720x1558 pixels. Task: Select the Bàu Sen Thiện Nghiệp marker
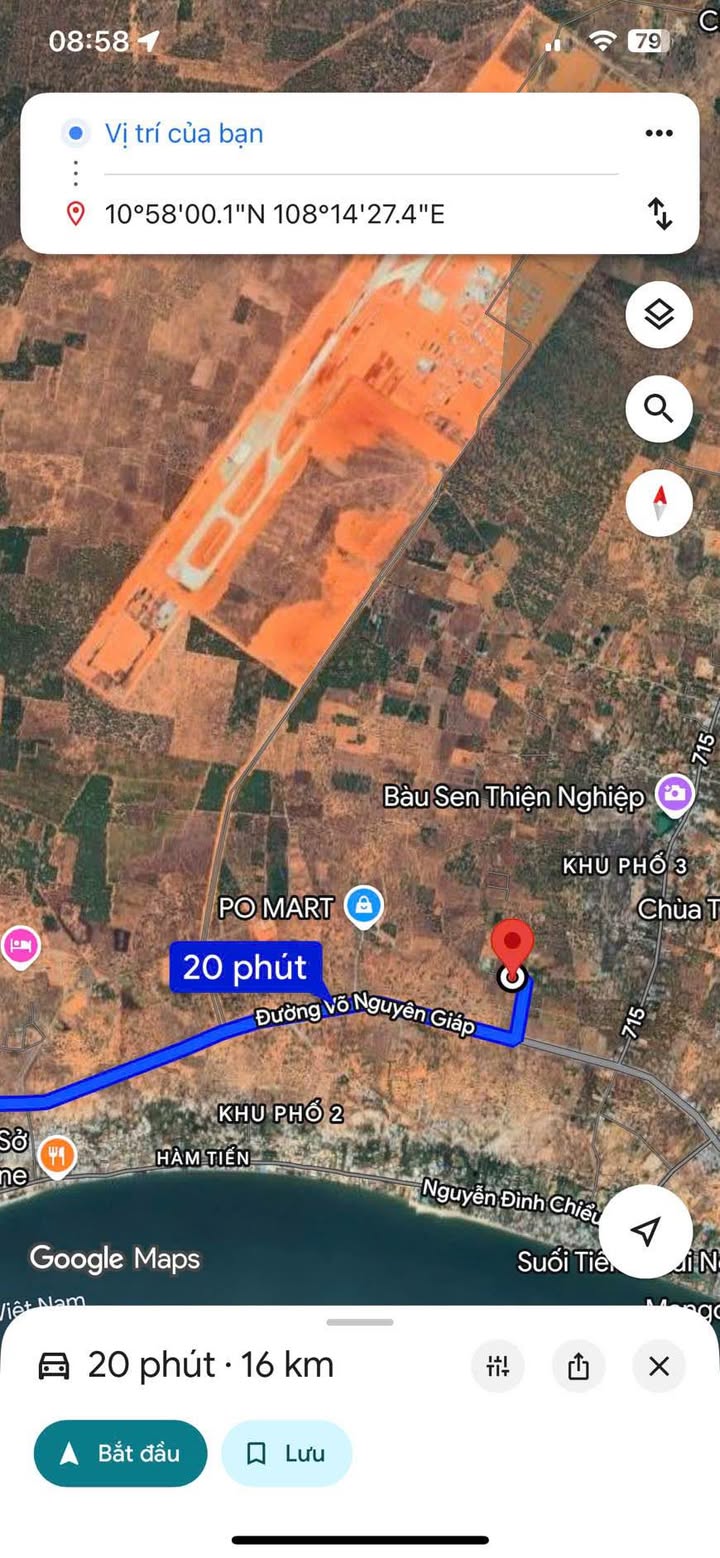[675, 795]
